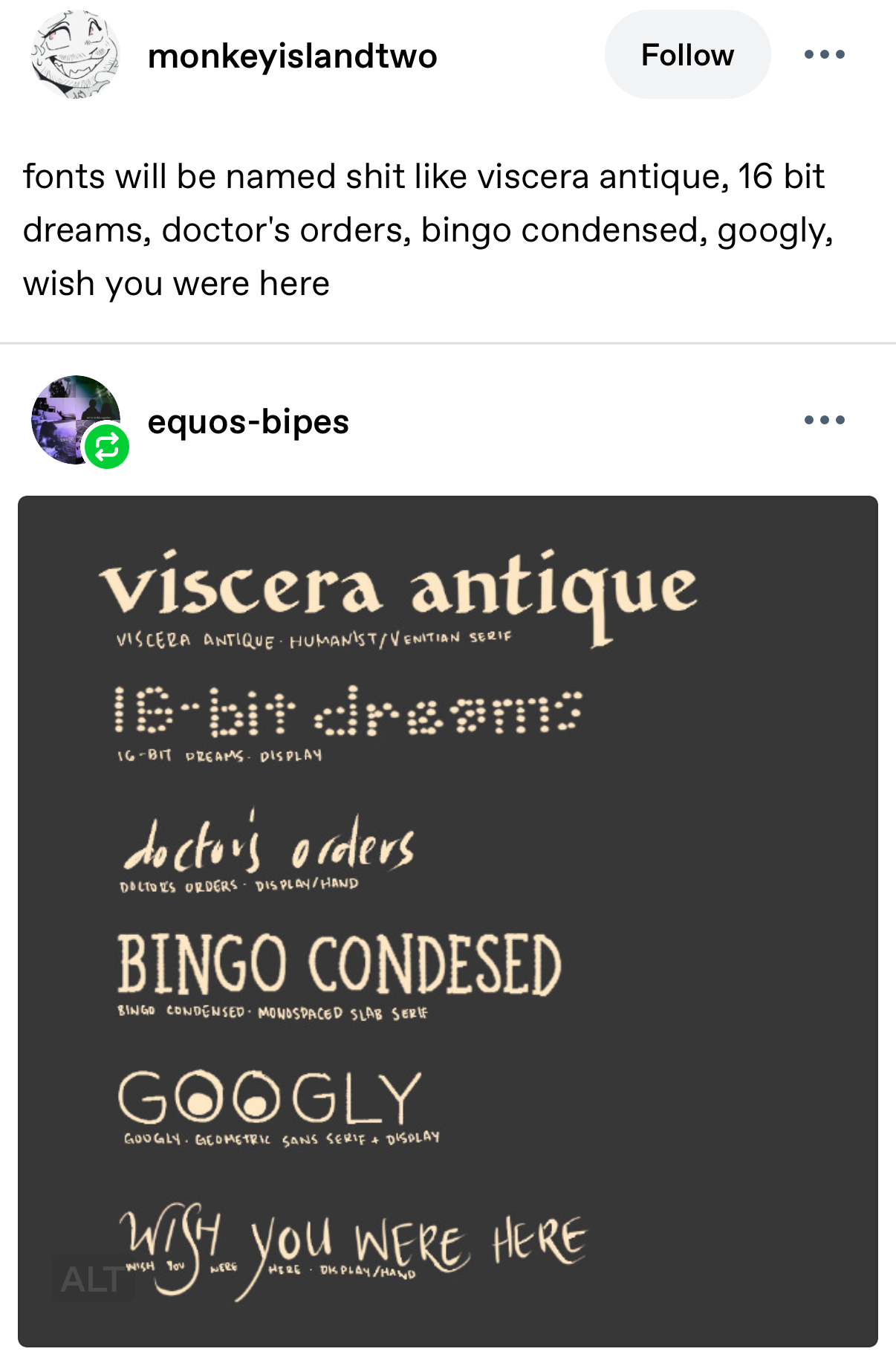Open overflow menu on equos-bipes' reblog

[824, 421]
